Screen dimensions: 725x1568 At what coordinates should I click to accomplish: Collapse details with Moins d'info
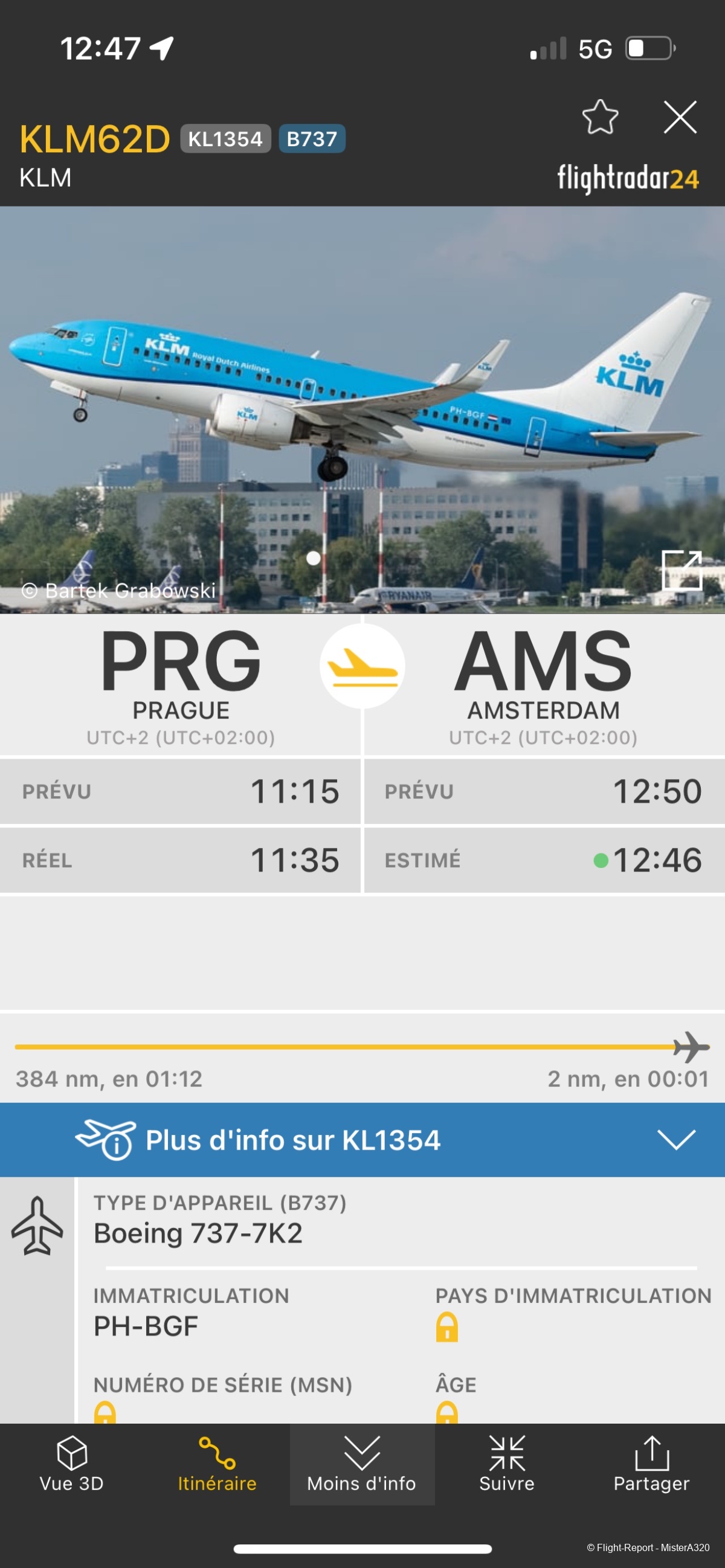click(362, 1464)
